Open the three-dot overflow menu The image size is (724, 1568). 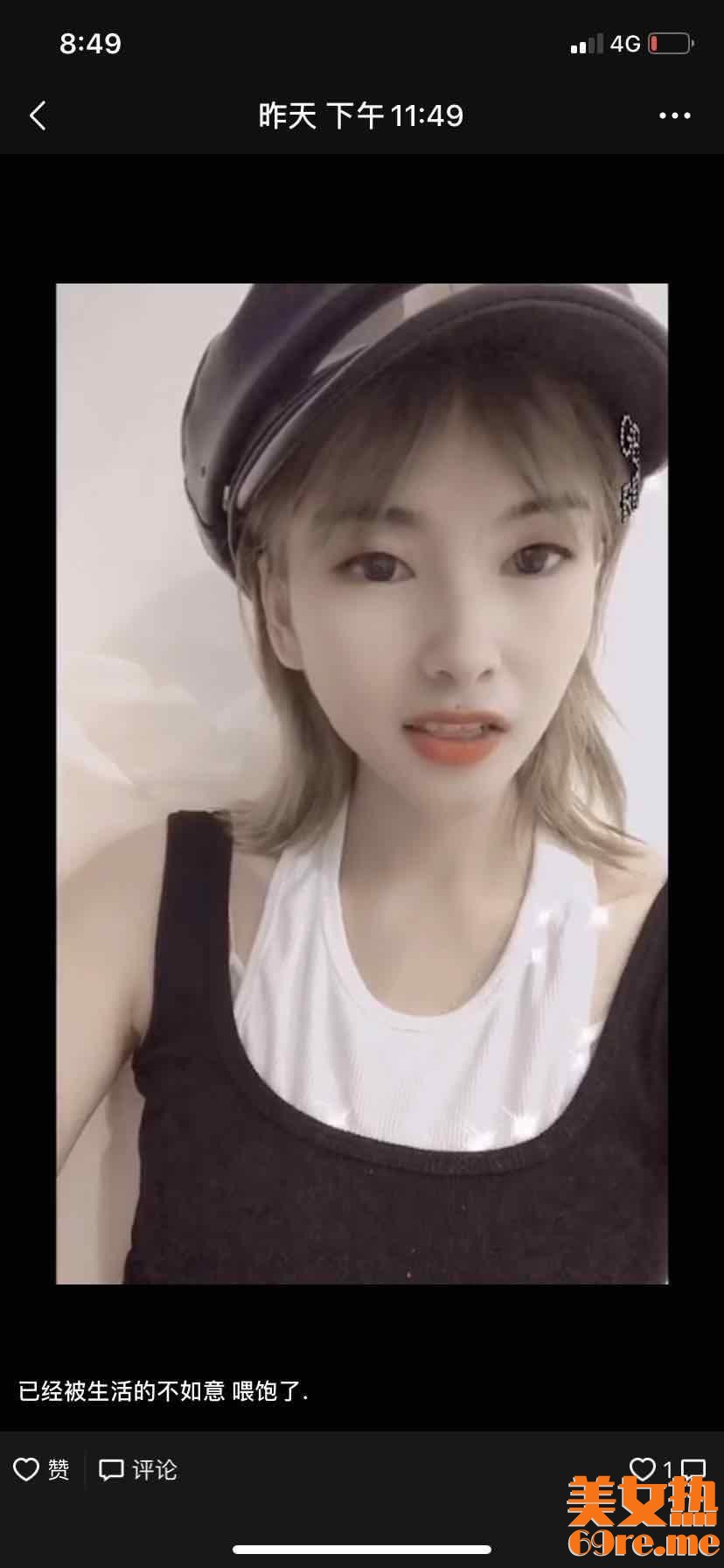coord(674,115)
